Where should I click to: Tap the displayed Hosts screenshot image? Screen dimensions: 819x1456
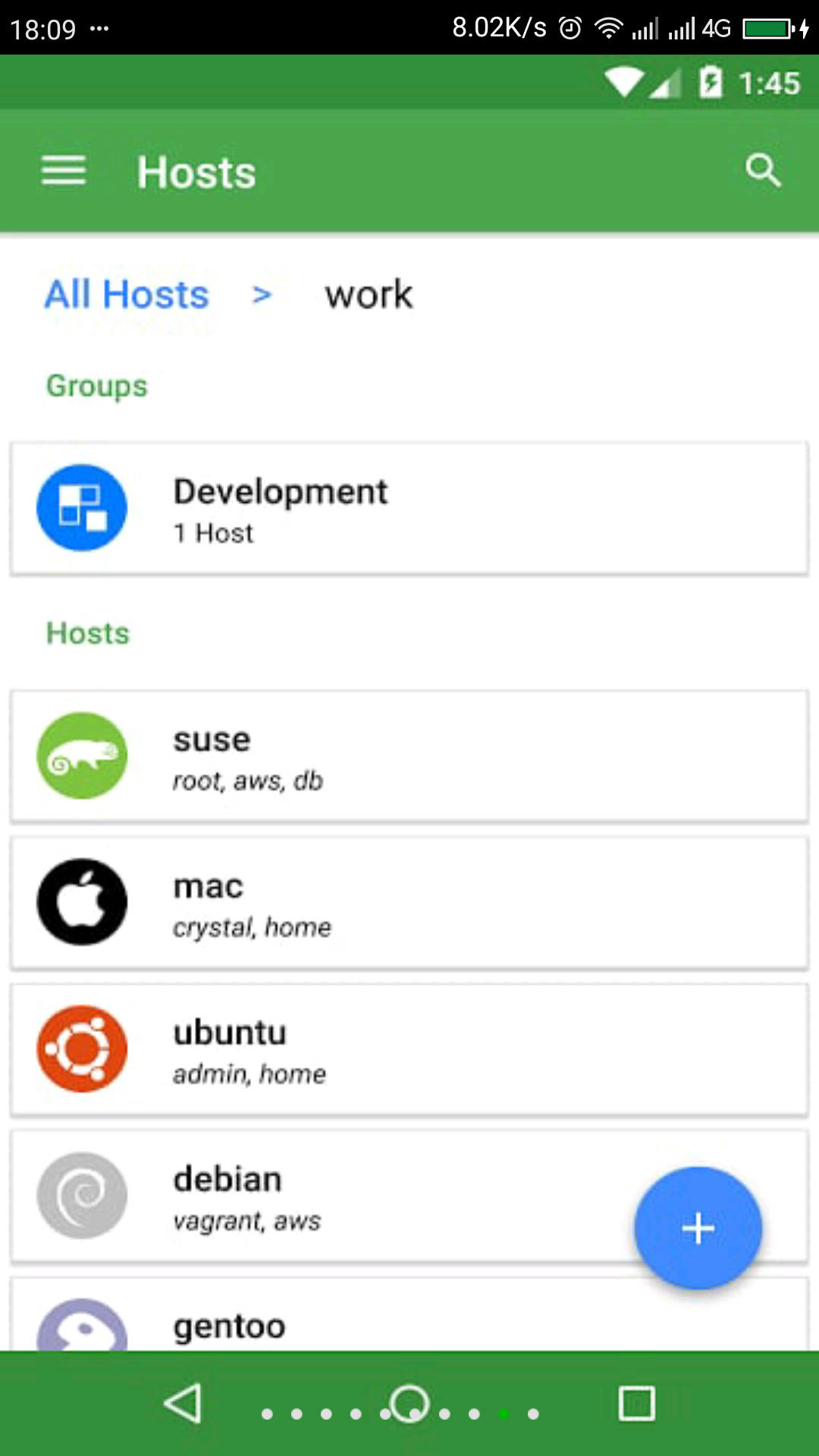pyautogui.click(x=409, y=702)
